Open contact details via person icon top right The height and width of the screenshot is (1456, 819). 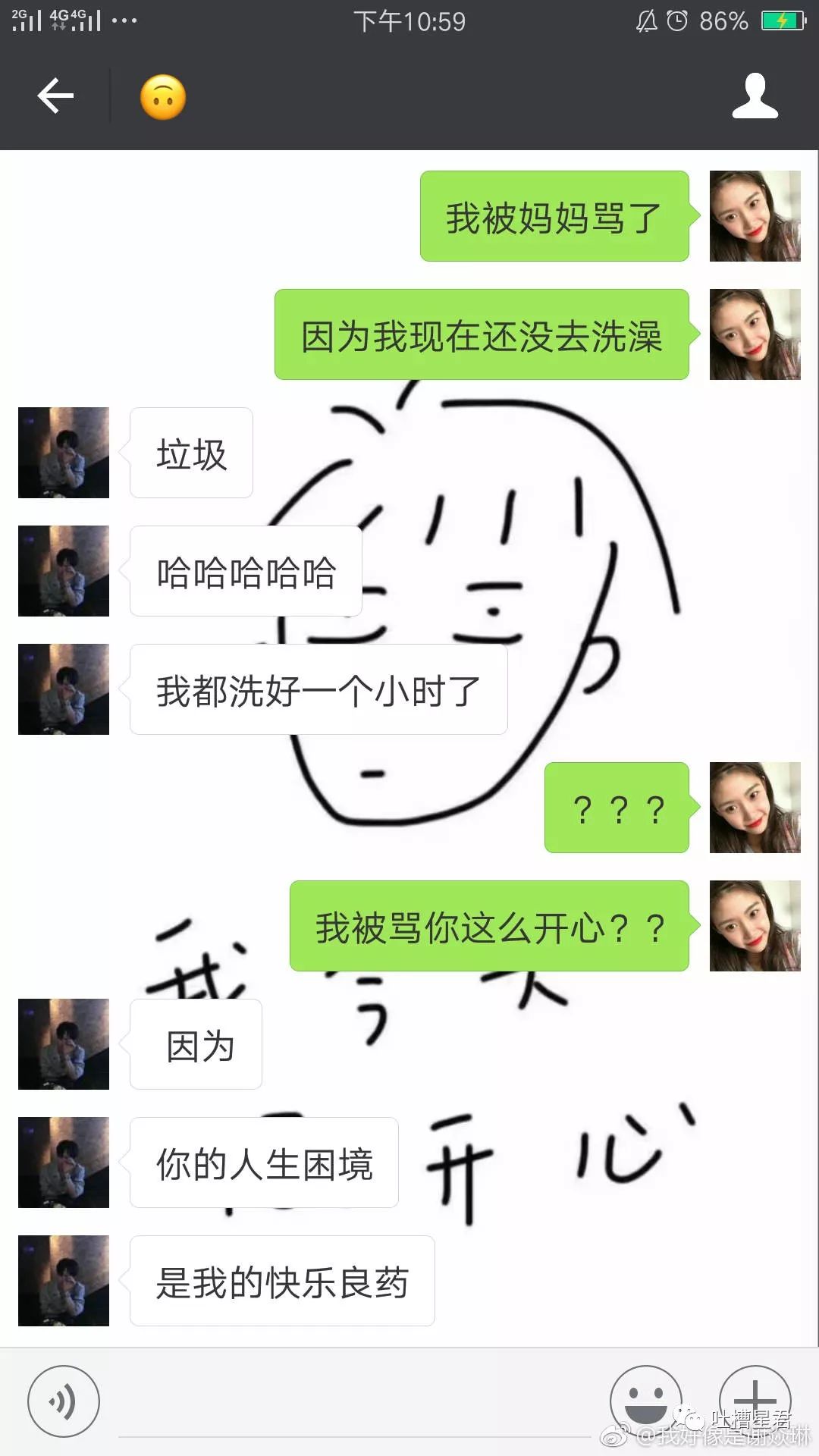click(755, 96)
